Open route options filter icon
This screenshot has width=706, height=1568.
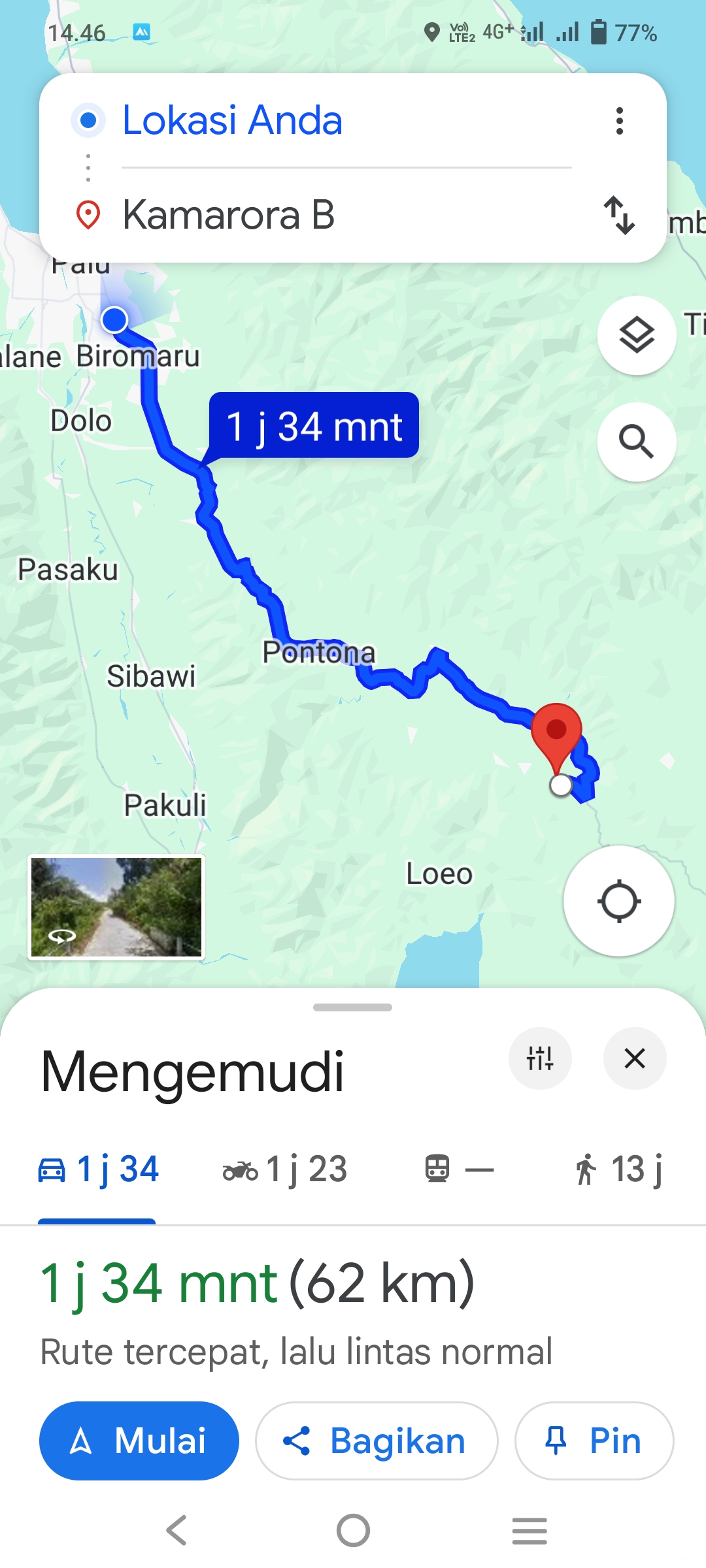(x=540, y=1058)
